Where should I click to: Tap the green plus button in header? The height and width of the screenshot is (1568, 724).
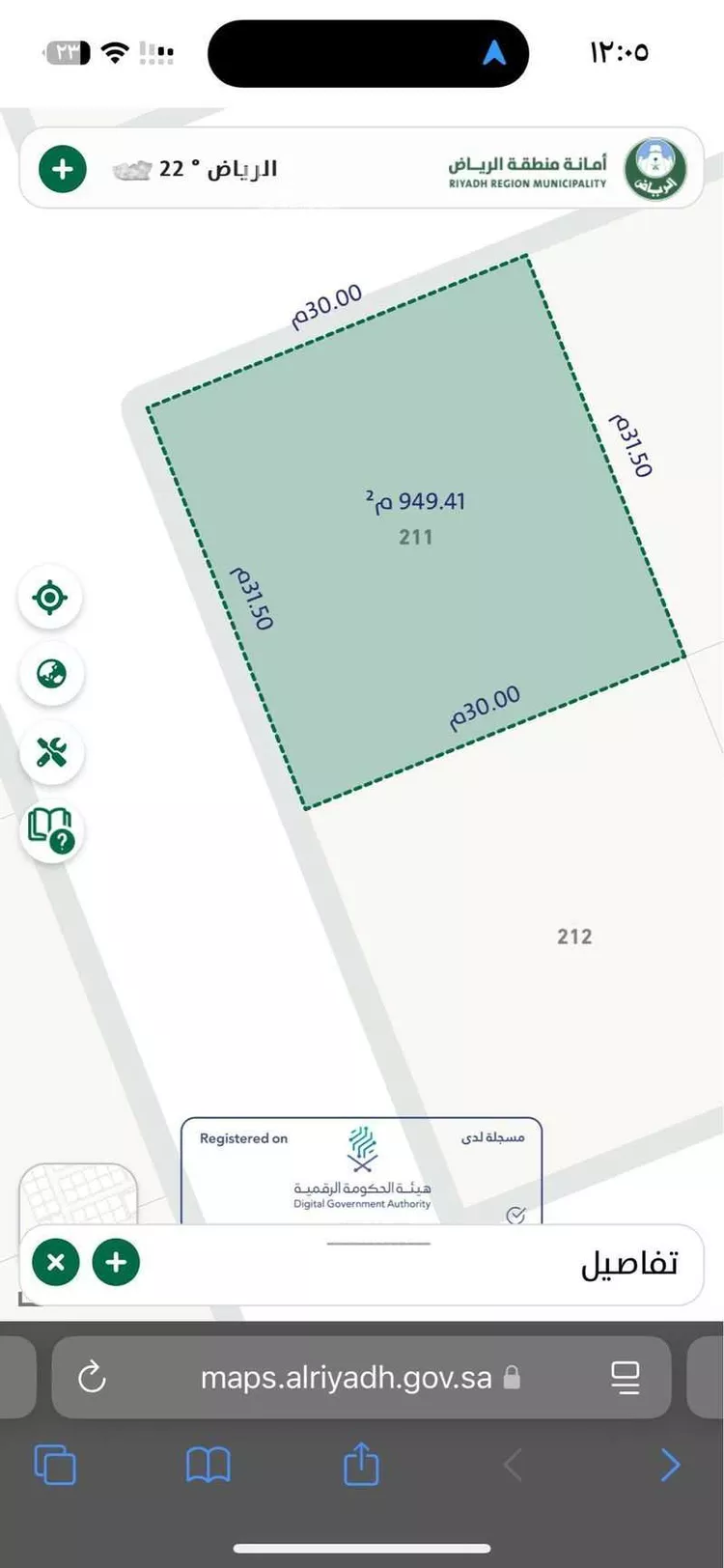[x=62, y=169]
